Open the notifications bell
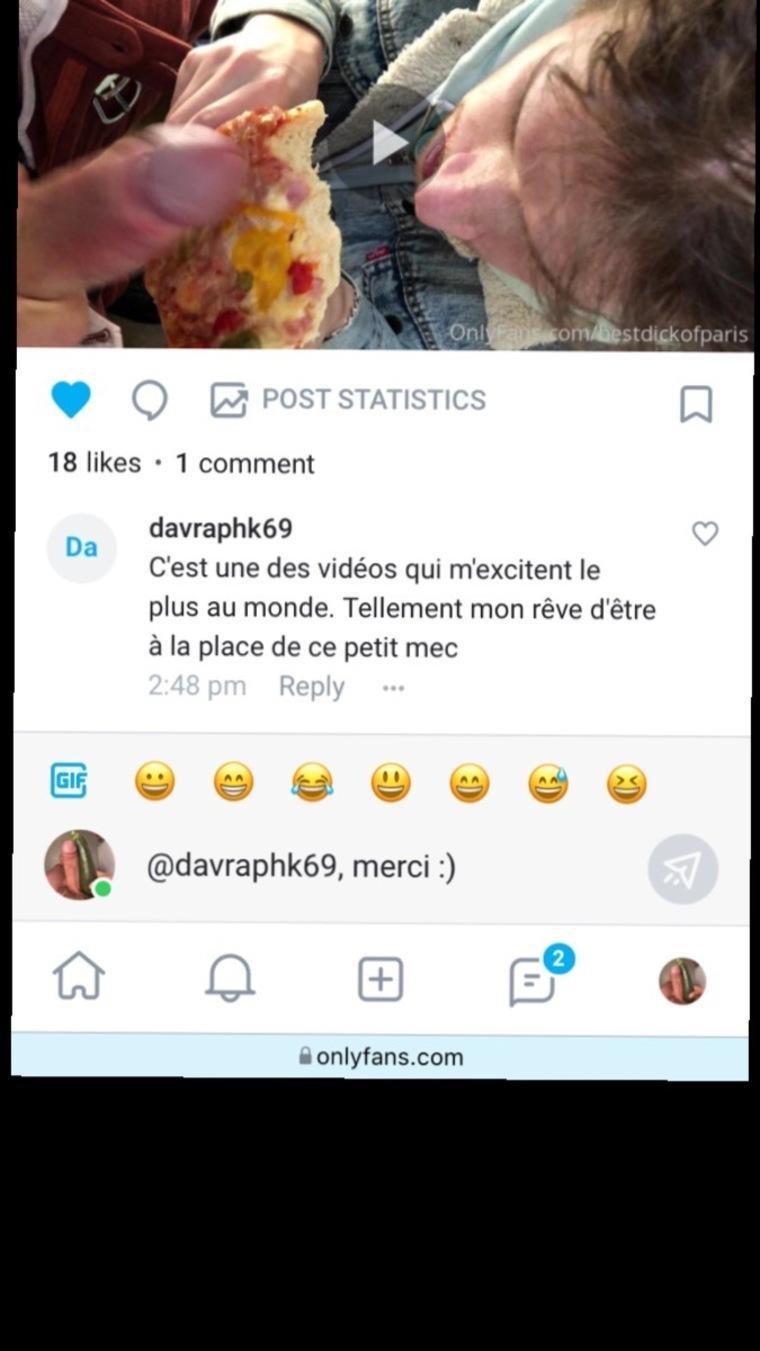The height and width of the screenshot is (1351, 760). coord(230,978)
